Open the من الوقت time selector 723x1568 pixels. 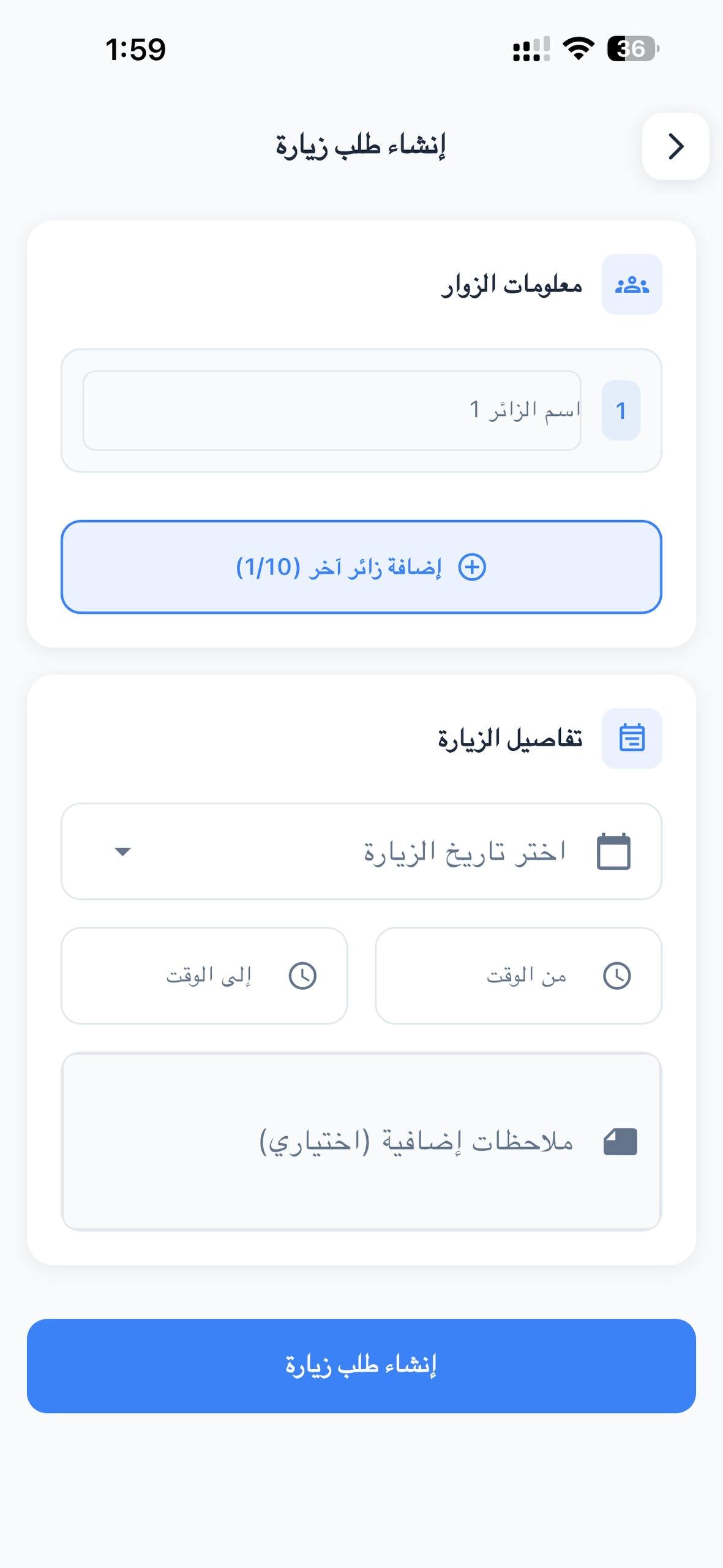pos(518,976)
